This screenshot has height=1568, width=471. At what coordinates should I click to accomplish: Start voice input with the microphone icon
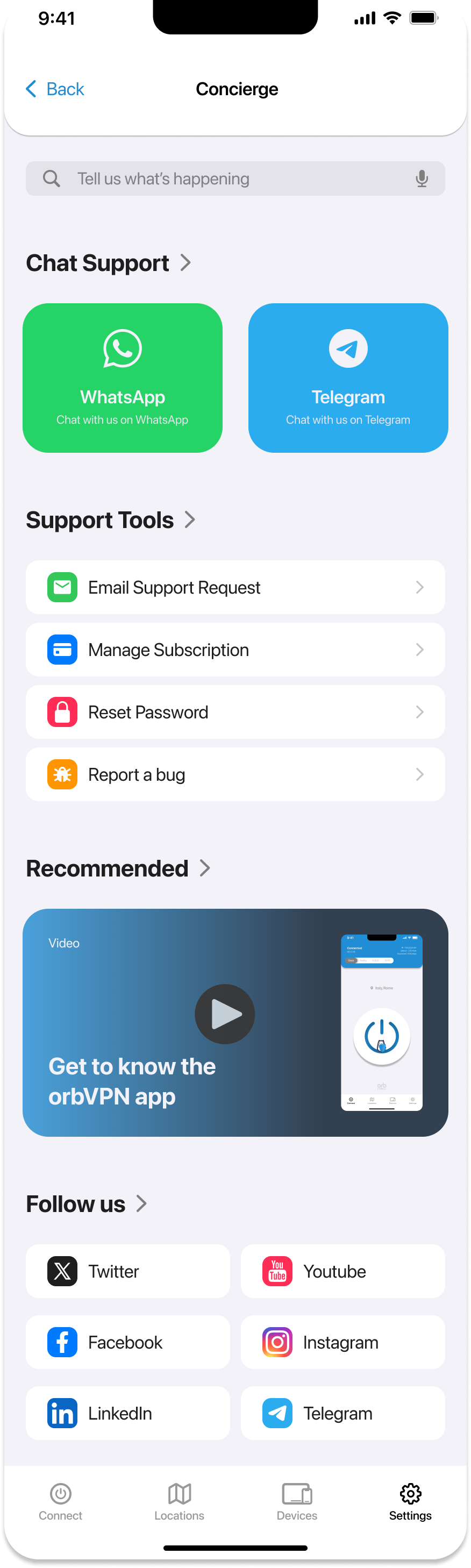pyautogui.click(x=421, y=179)
